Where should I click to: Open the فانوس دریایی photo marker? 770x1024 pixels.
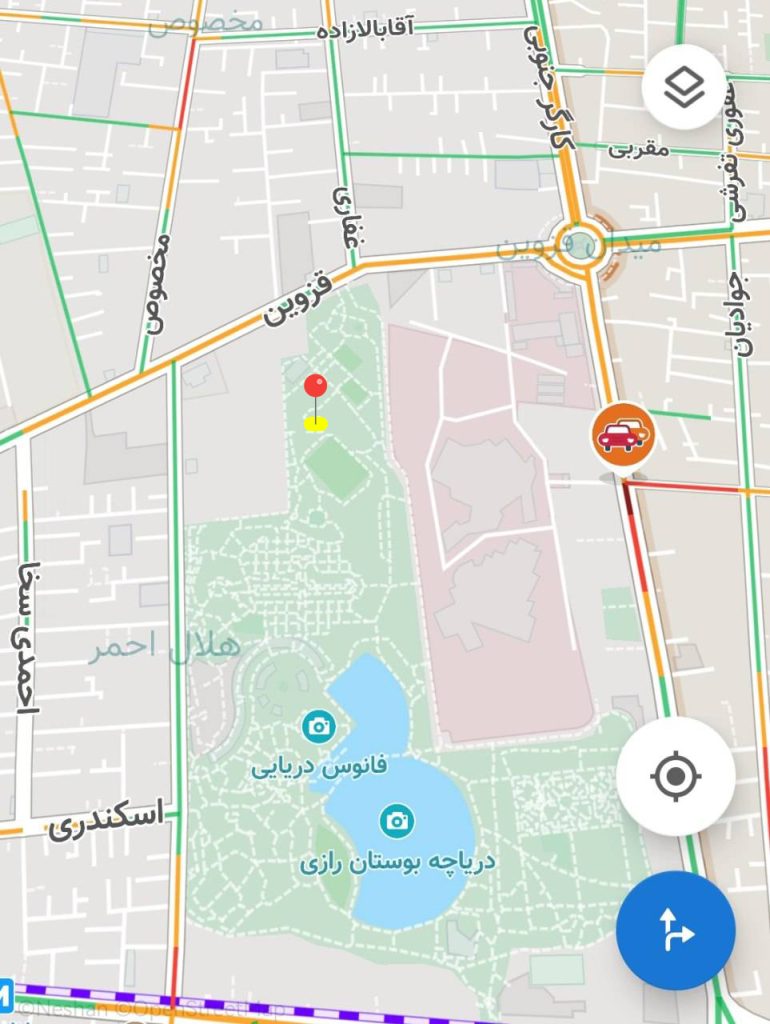[320, 727]
